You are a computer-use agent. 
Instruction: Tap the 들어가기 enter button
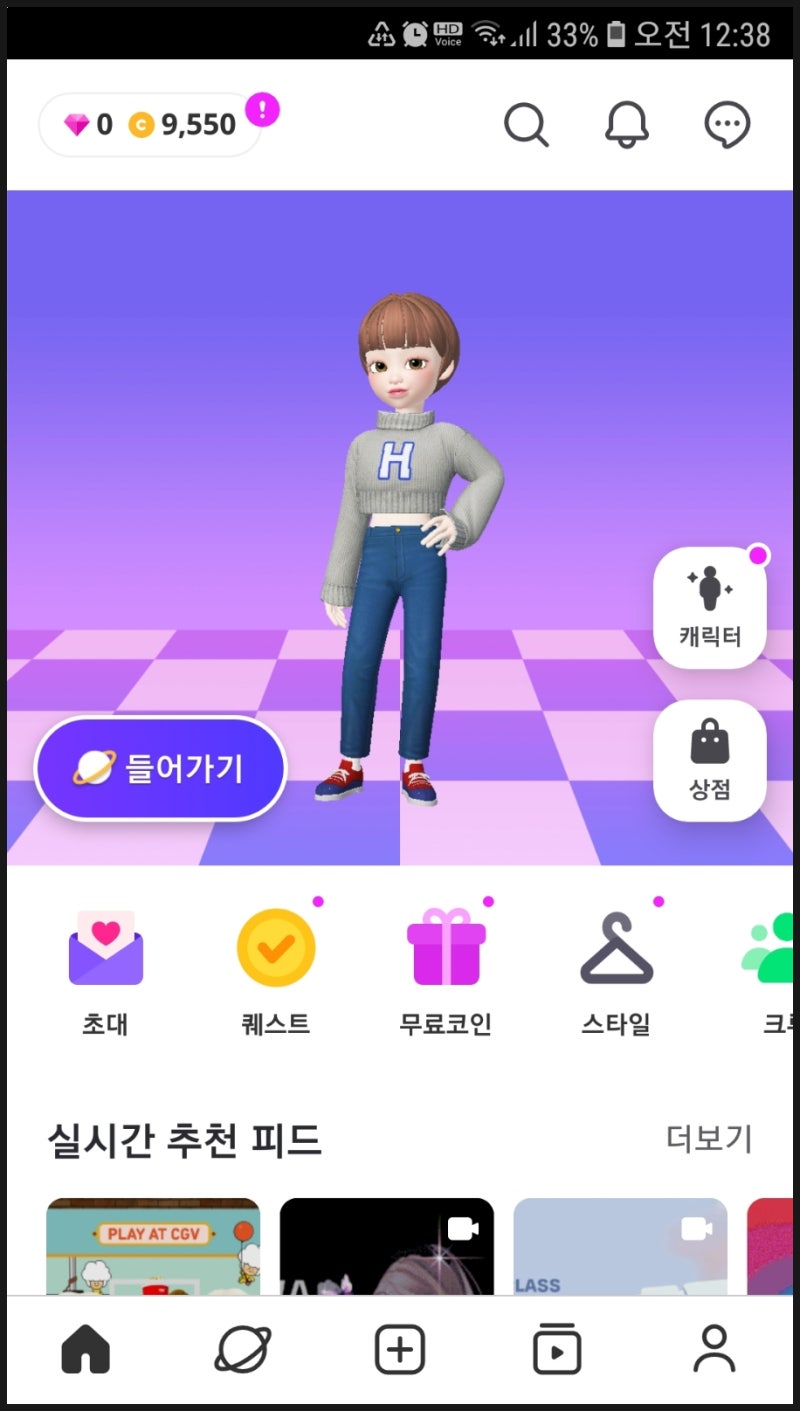160,770
